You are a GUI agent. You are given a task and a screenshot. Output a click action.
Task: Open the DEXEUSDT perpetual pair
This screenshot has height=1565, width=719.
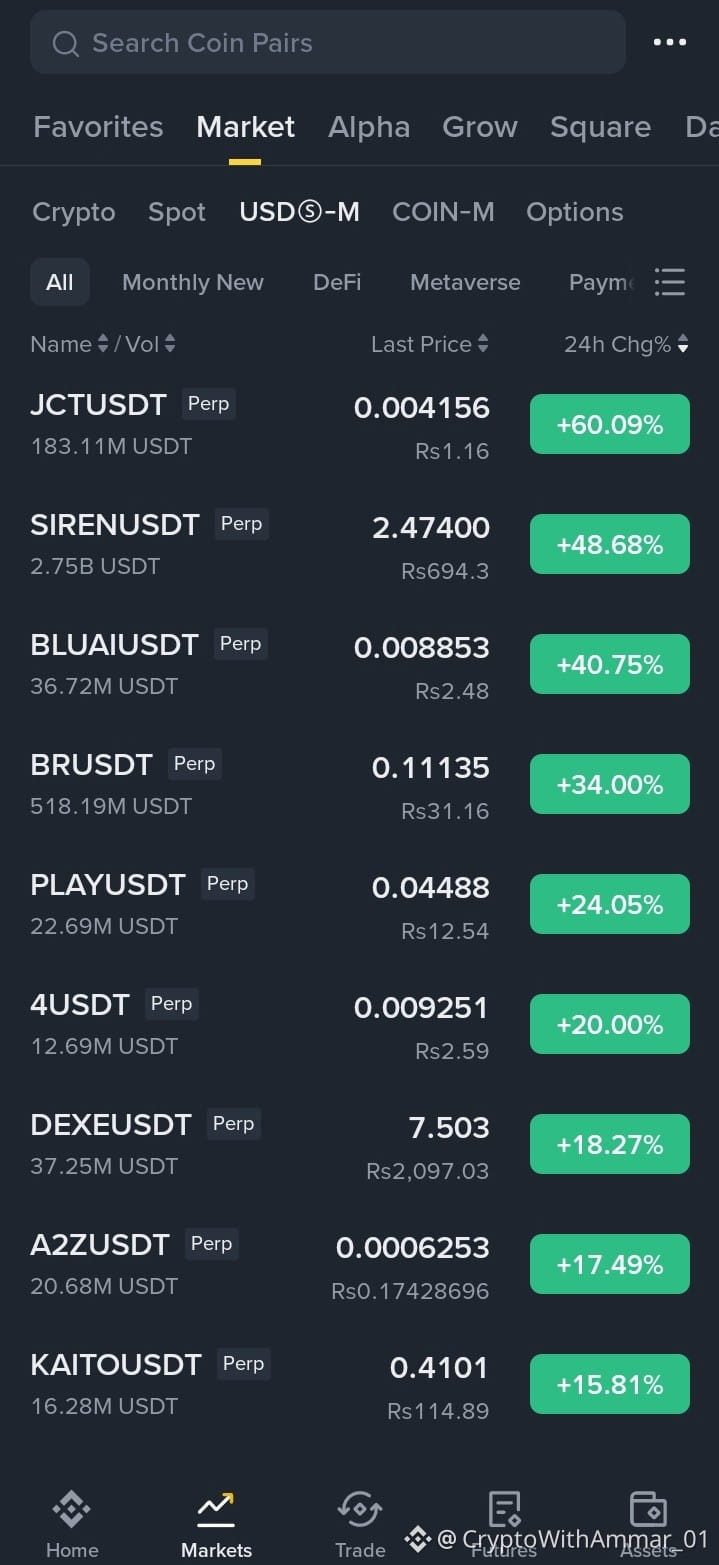click(x=360, y=1145)
